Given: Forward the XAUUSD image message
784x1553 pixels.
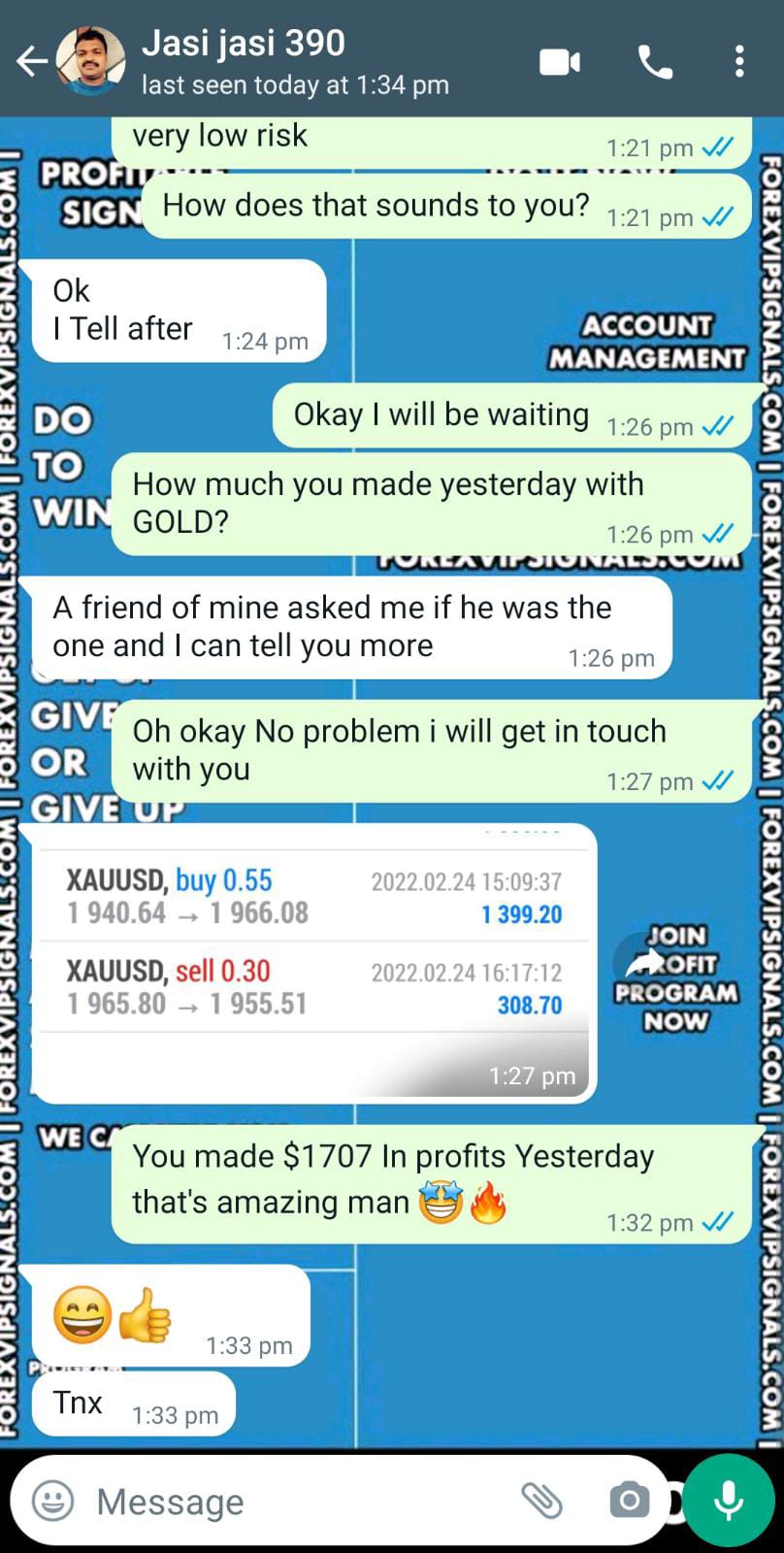Looking at the screenshot, I should [640, 961].
